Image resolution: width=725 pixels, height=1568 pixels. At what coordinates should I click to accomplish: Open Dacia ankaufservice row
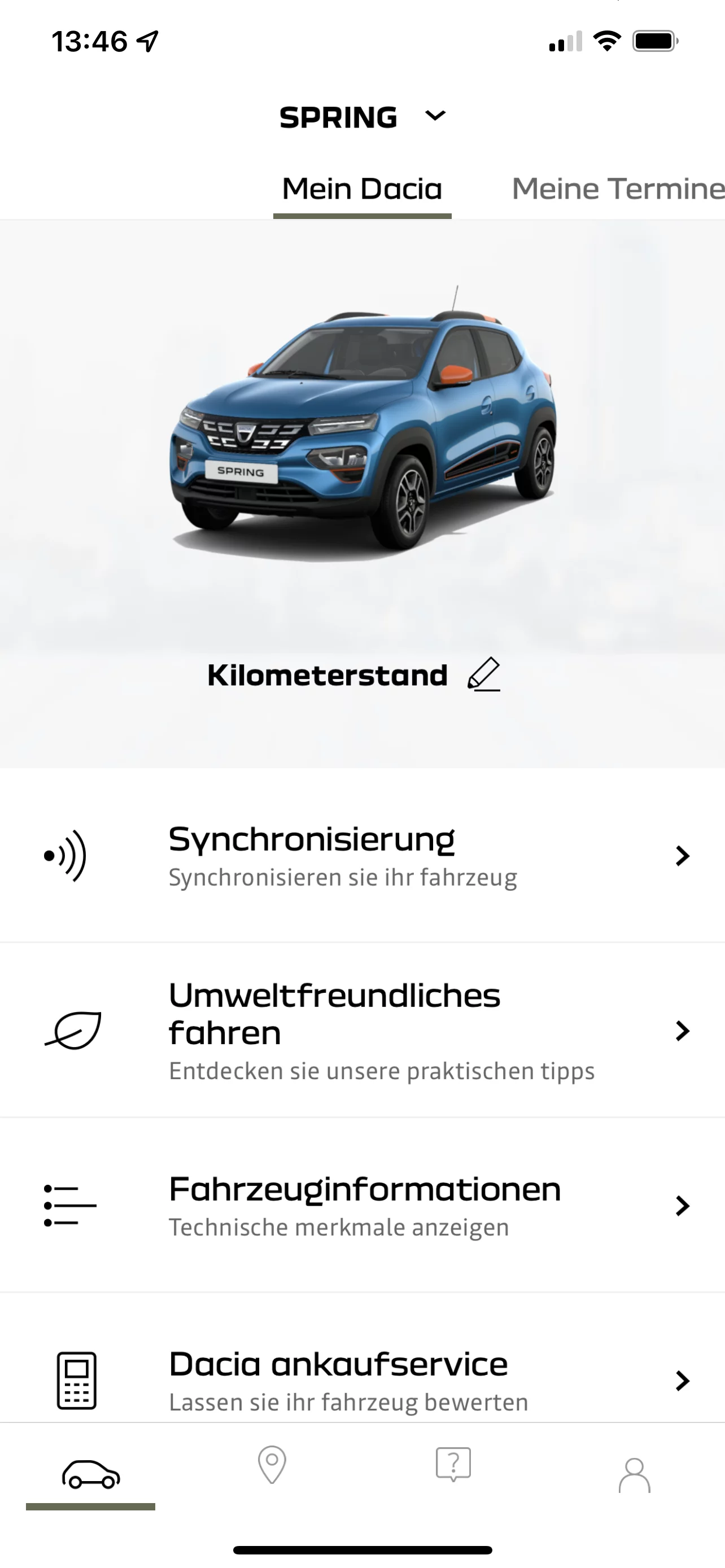tap(362, 1380)
